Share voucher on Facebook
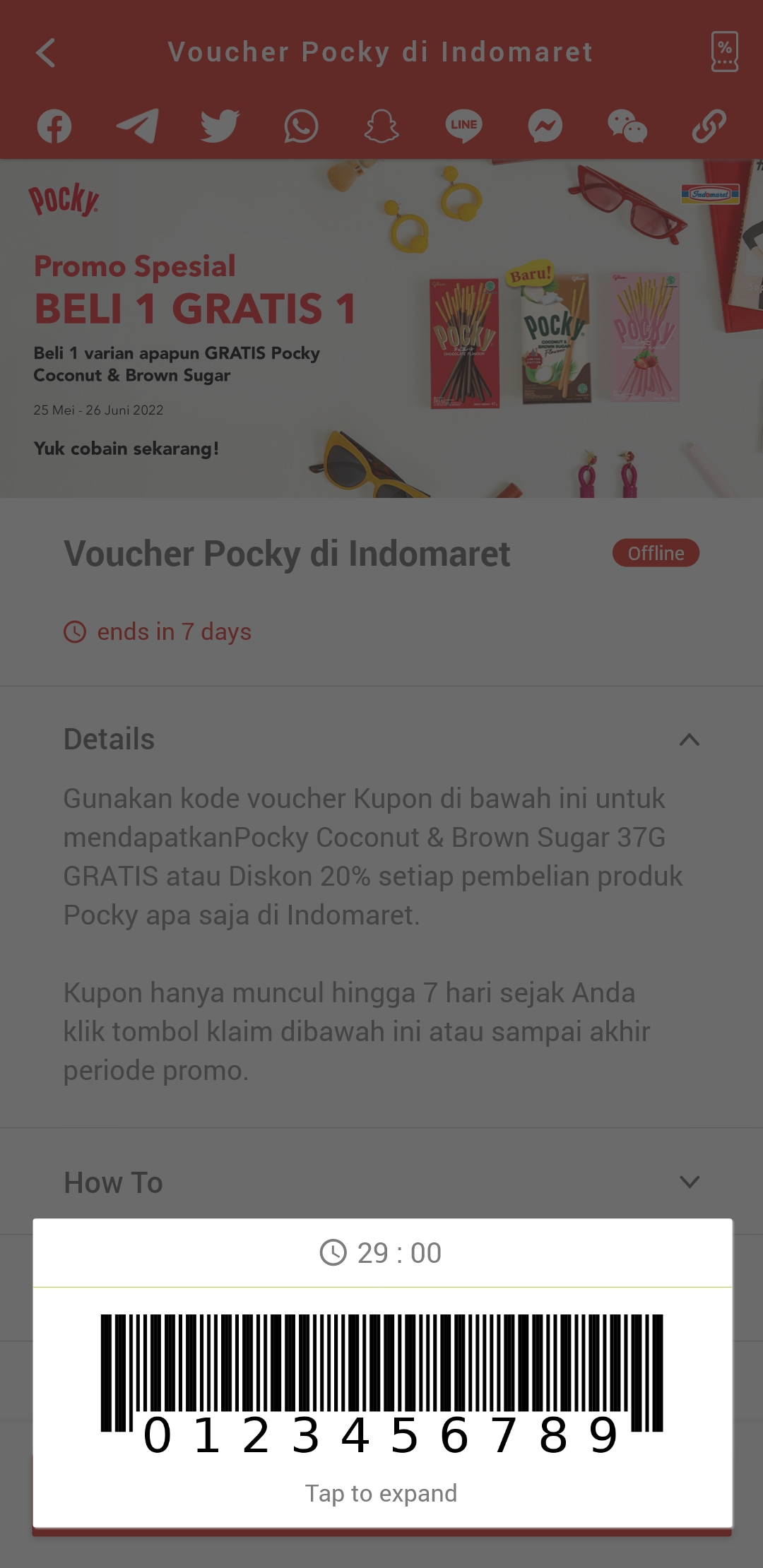Image resolution: width=763 pixels, height=1568 pixels. tap(54, 126)
